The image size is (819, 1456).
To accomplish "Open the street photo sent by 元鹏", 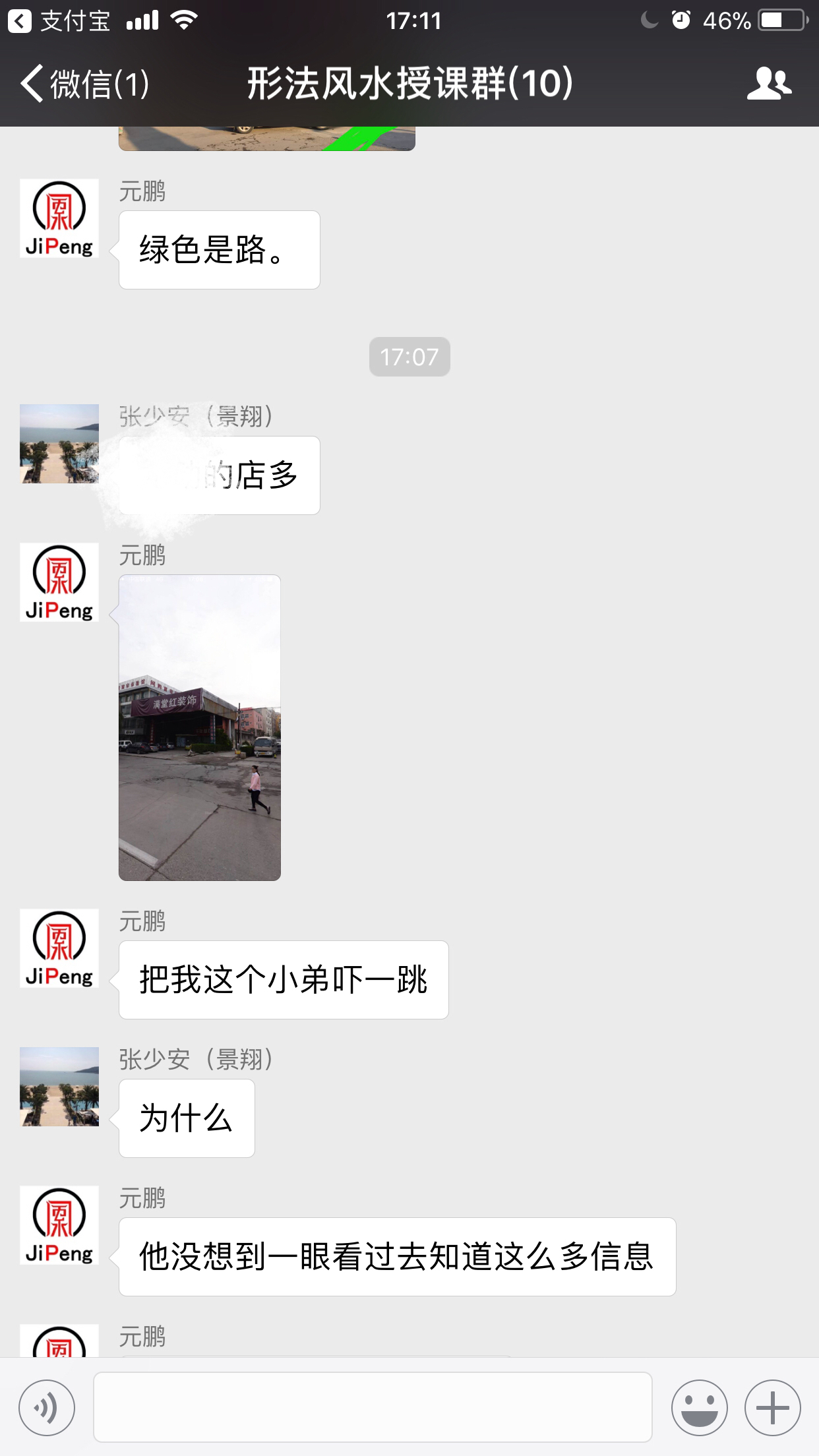I will coord(200,727).
